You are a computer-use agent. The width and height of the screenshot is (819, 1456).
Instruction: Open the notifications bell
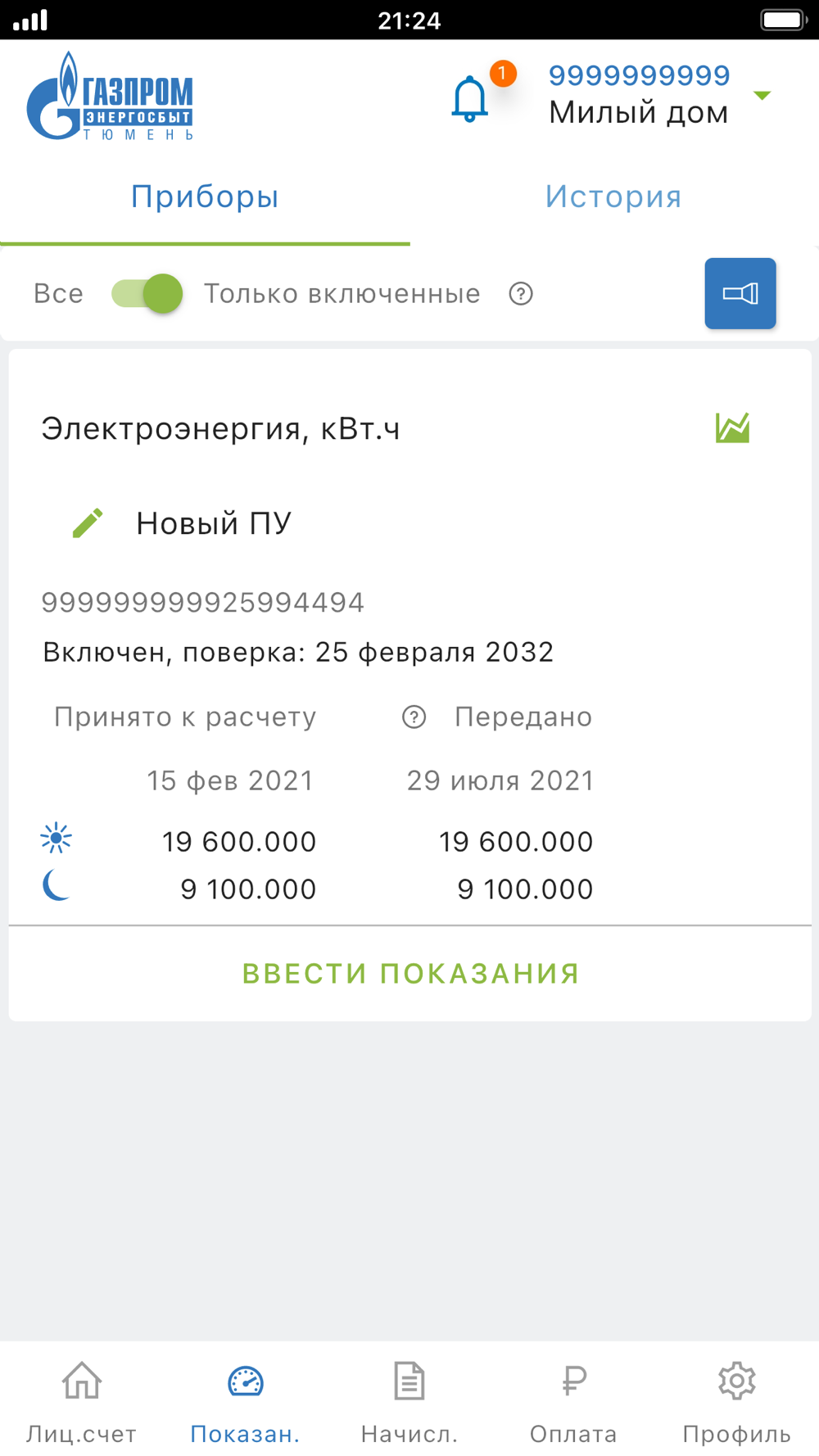[470, 99]
